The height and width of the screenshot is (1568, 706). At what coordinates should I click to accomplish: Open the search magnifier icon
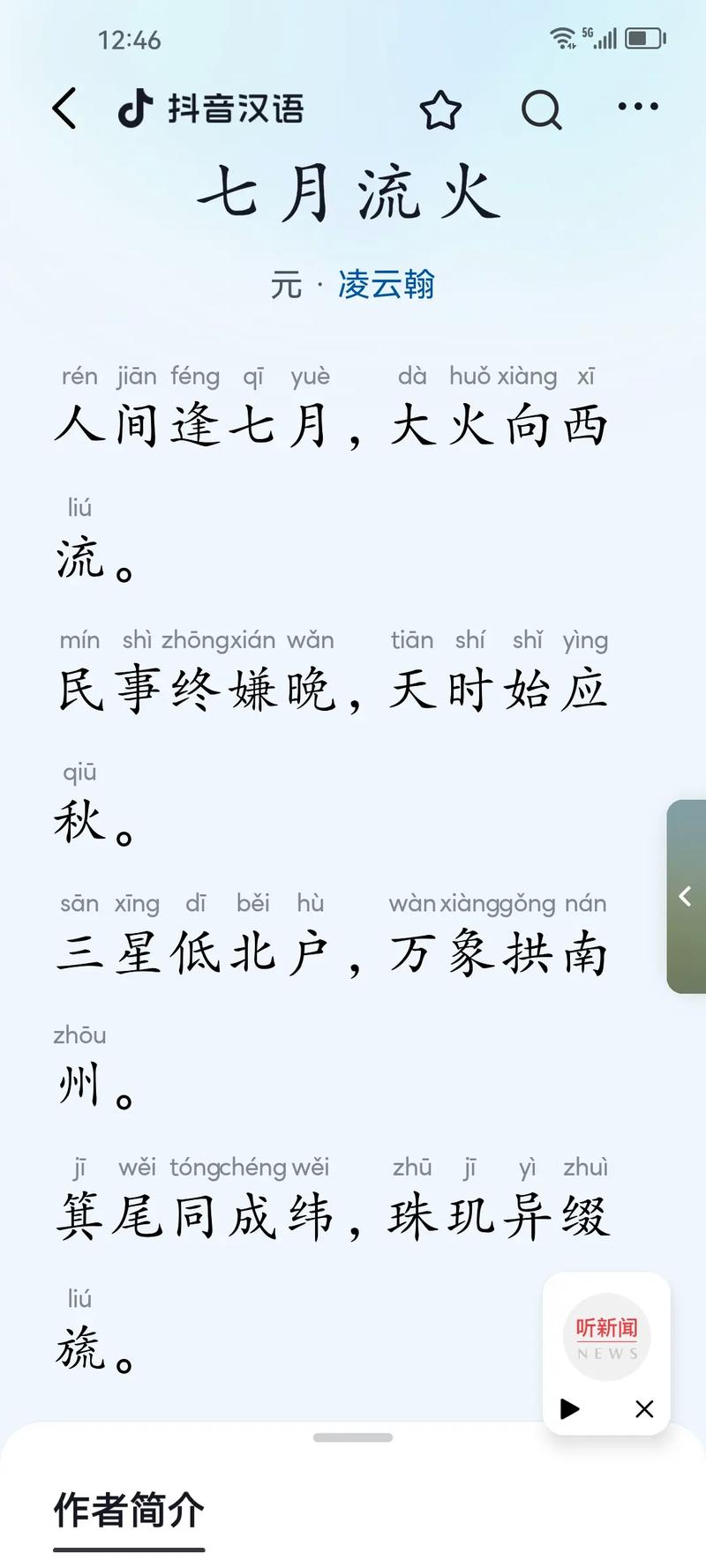pyautogui.click(x=541, y=110)
